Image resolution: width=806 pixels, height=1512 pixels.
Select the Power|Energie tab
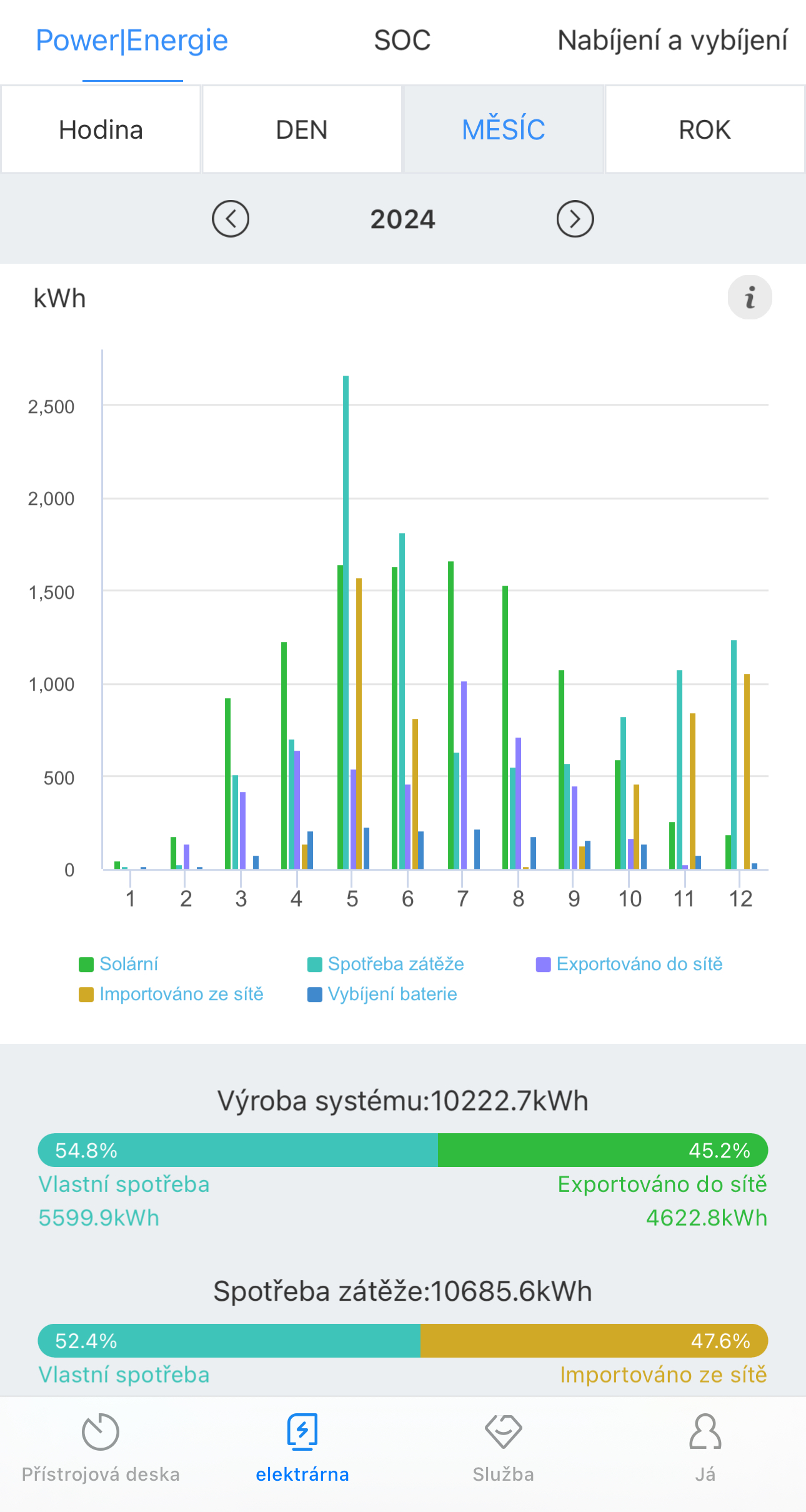coord(132,41)
